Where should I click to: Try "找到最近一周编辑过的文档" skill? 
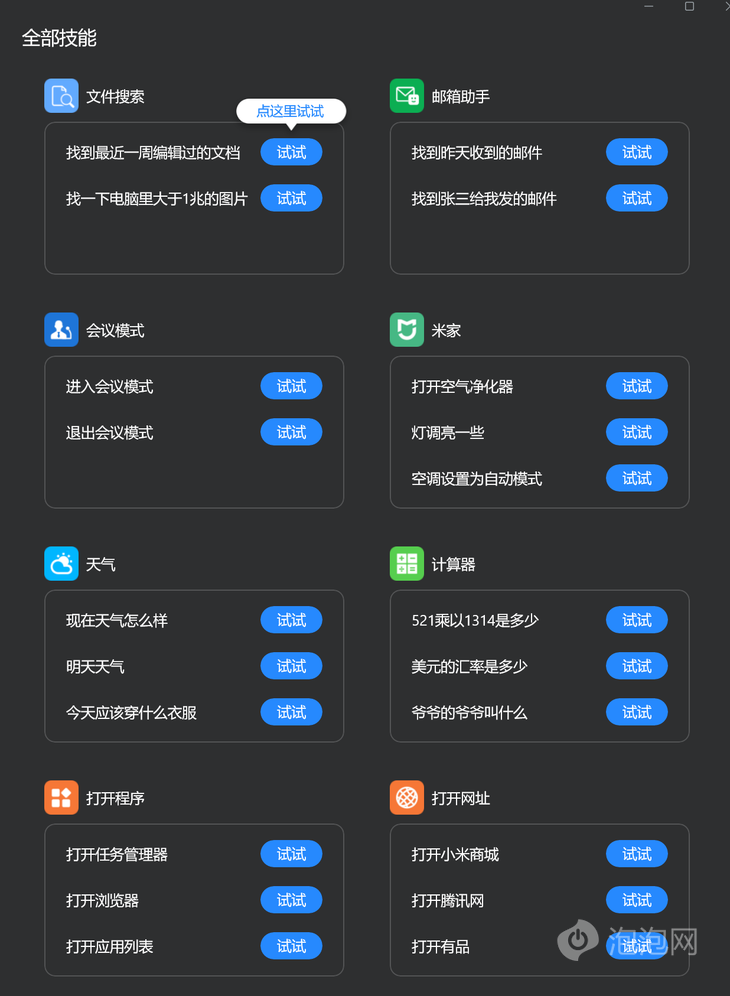[x=291, y=152]
